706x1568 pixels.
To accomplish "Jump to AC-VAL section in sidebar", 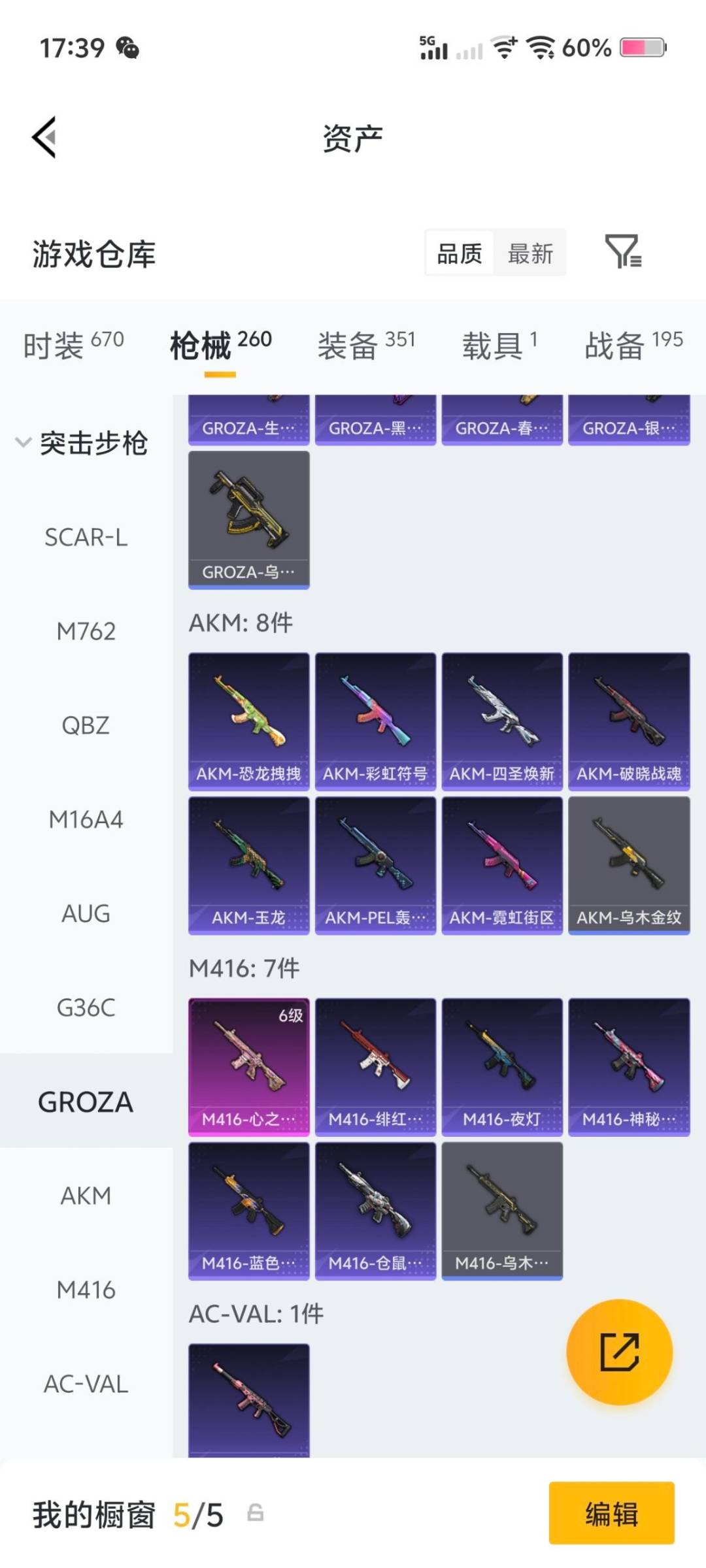I will pos(86,1384).
